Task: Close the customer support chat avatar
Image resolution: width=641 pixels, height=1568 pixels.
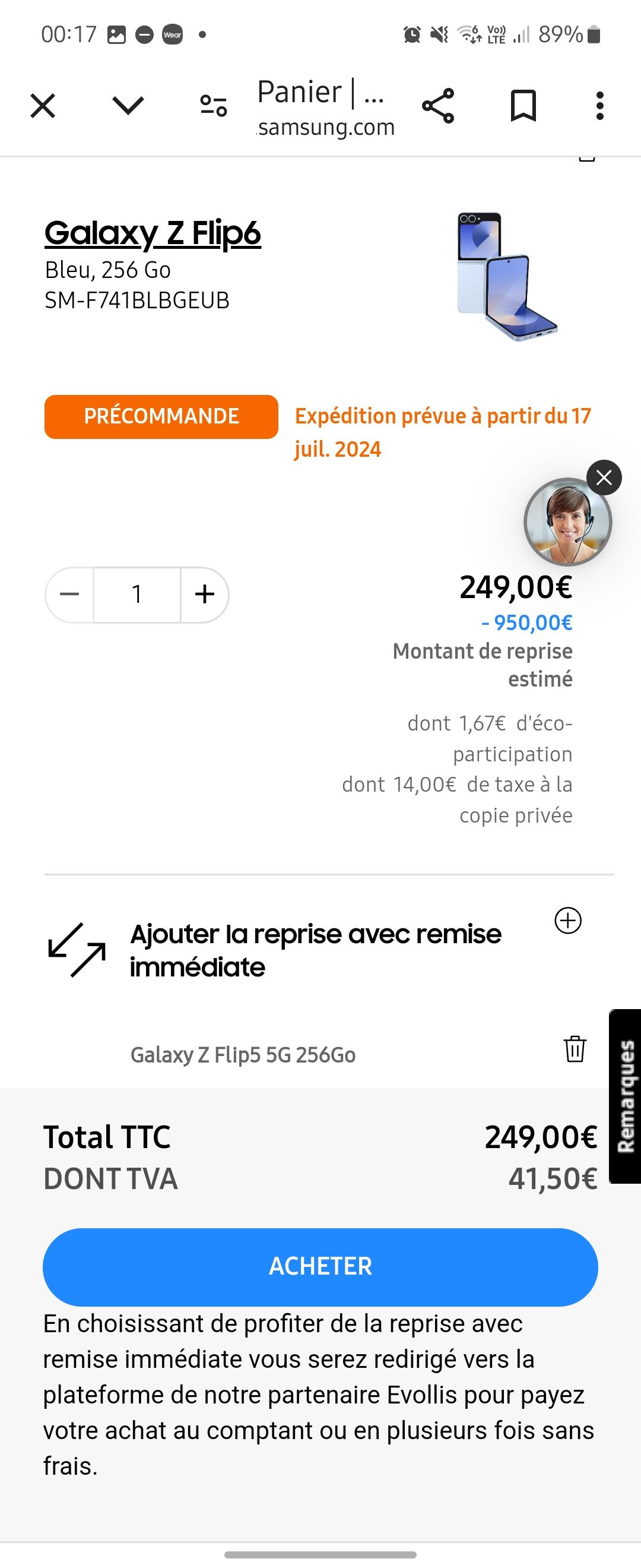Action: tap(604, 478)
